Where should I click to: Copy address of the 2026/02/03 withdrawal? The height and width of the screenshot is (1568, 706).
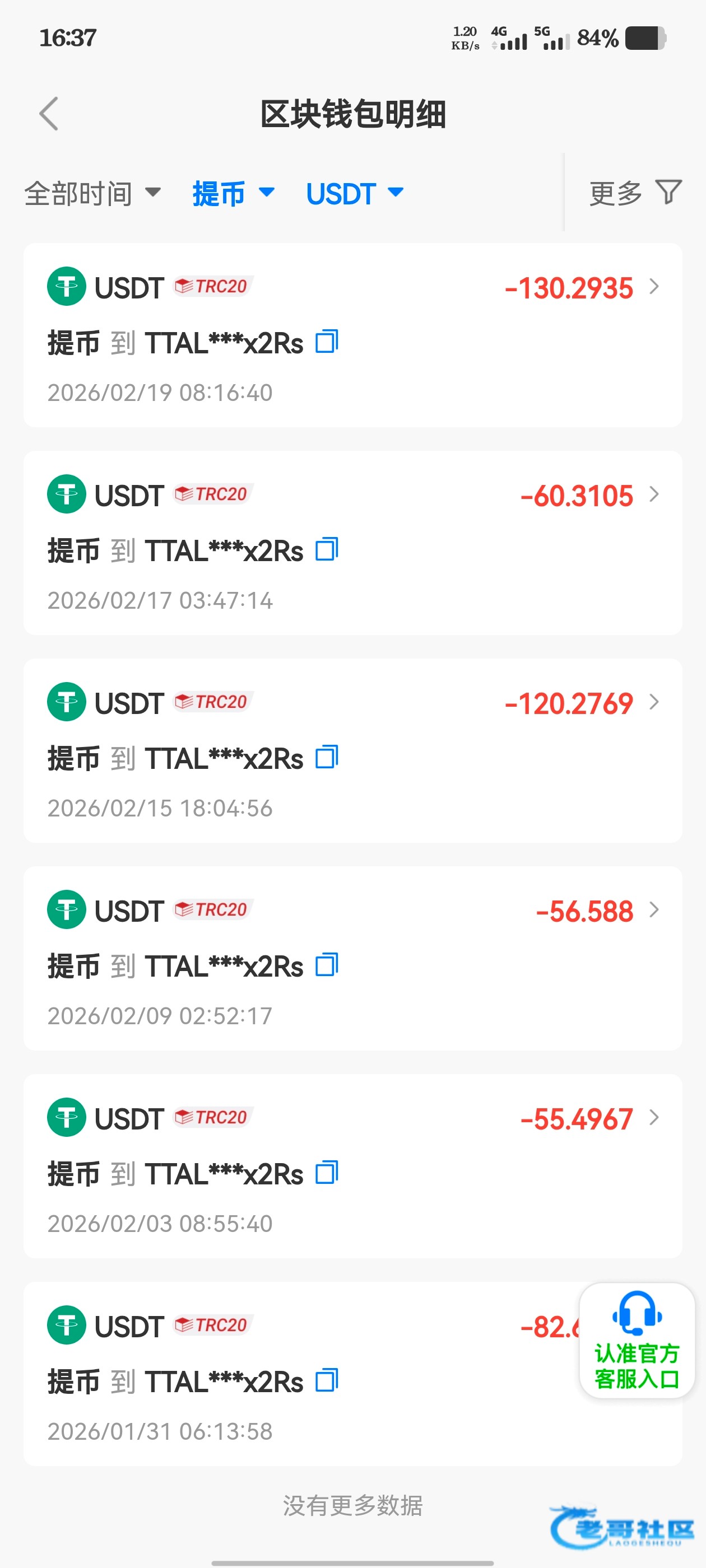tap(327, 1173)
